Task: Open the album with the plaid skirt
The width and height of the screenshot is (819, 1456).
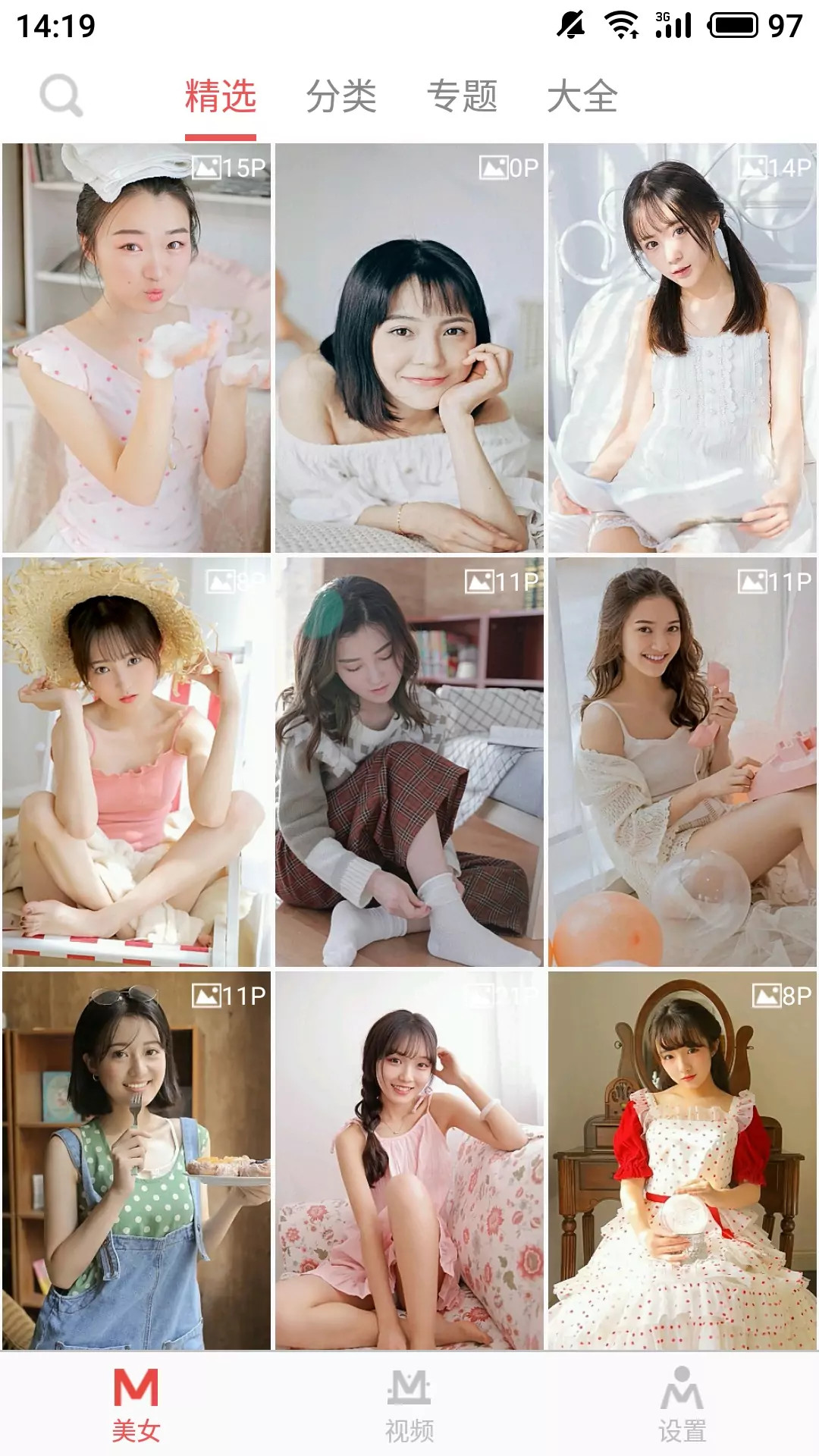Action: [409, 762]
